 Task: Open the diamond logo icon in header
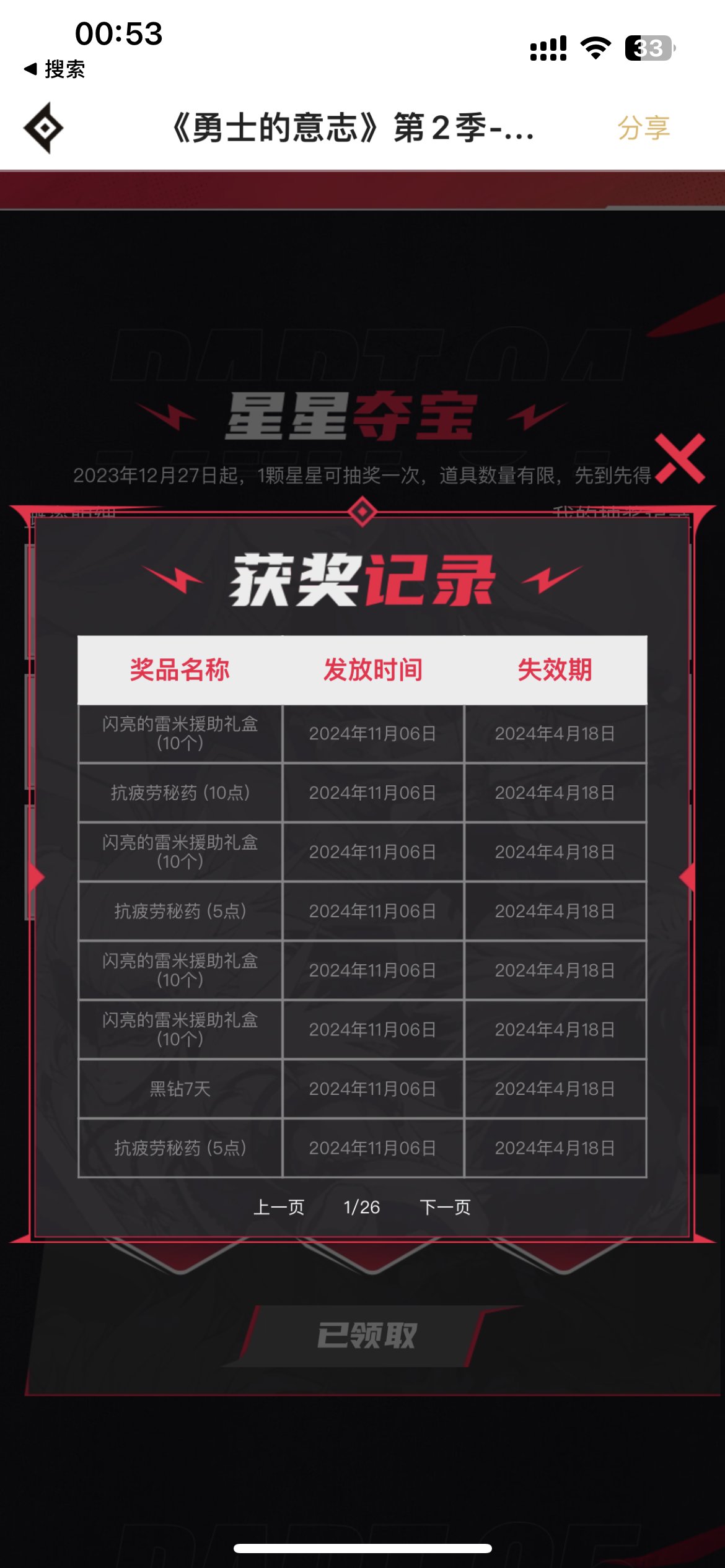point(43,128)
